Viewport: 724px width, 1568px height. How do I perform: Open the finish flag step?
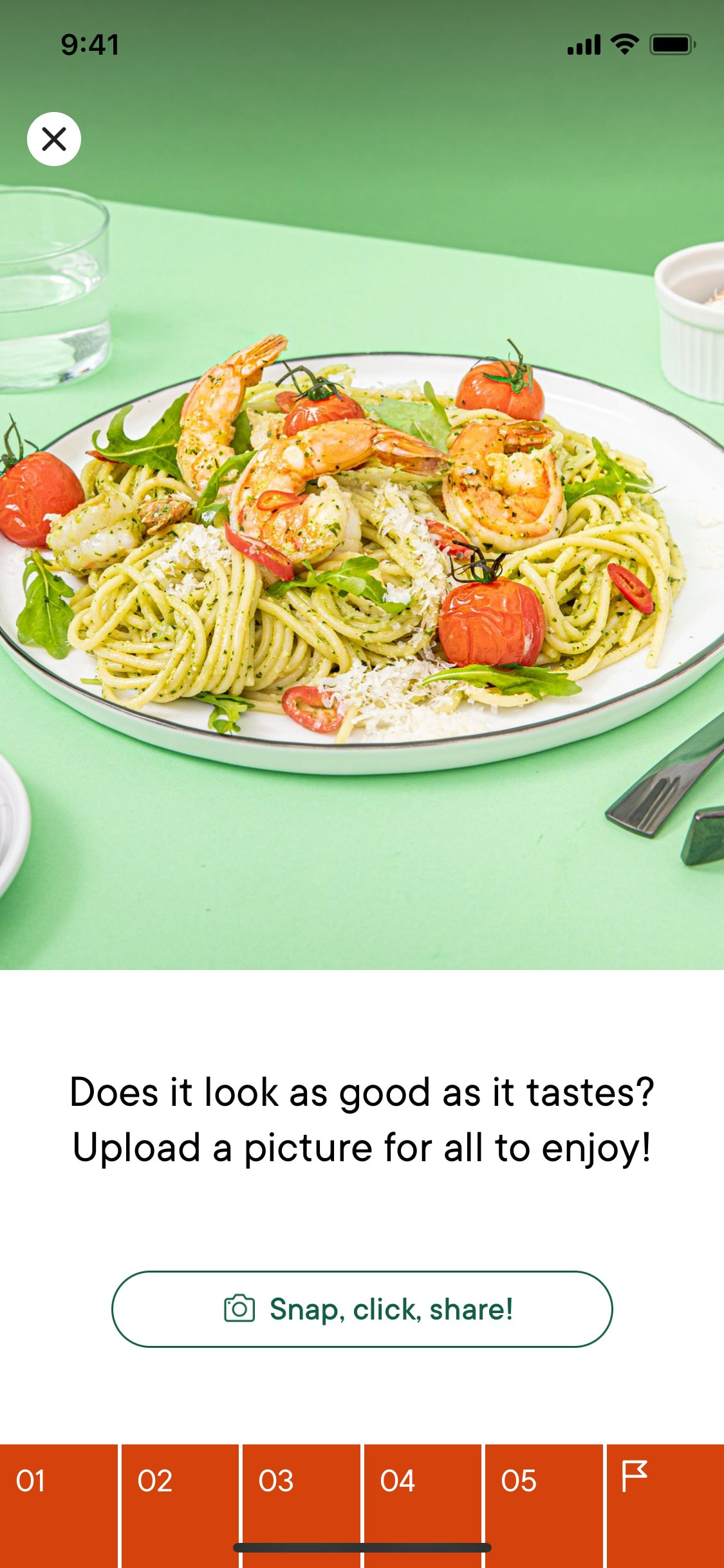(665, 1506)
